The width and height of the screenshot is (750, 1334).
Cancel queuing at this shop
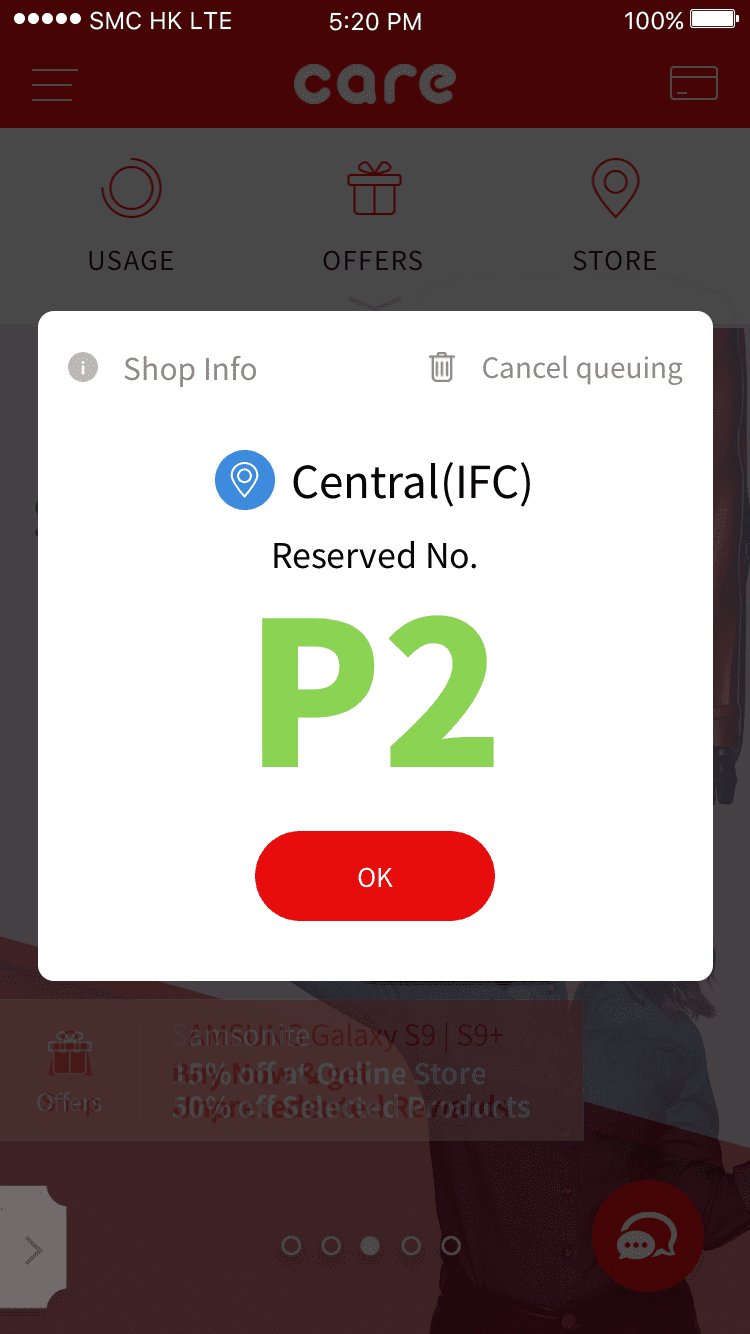(556, 368)
